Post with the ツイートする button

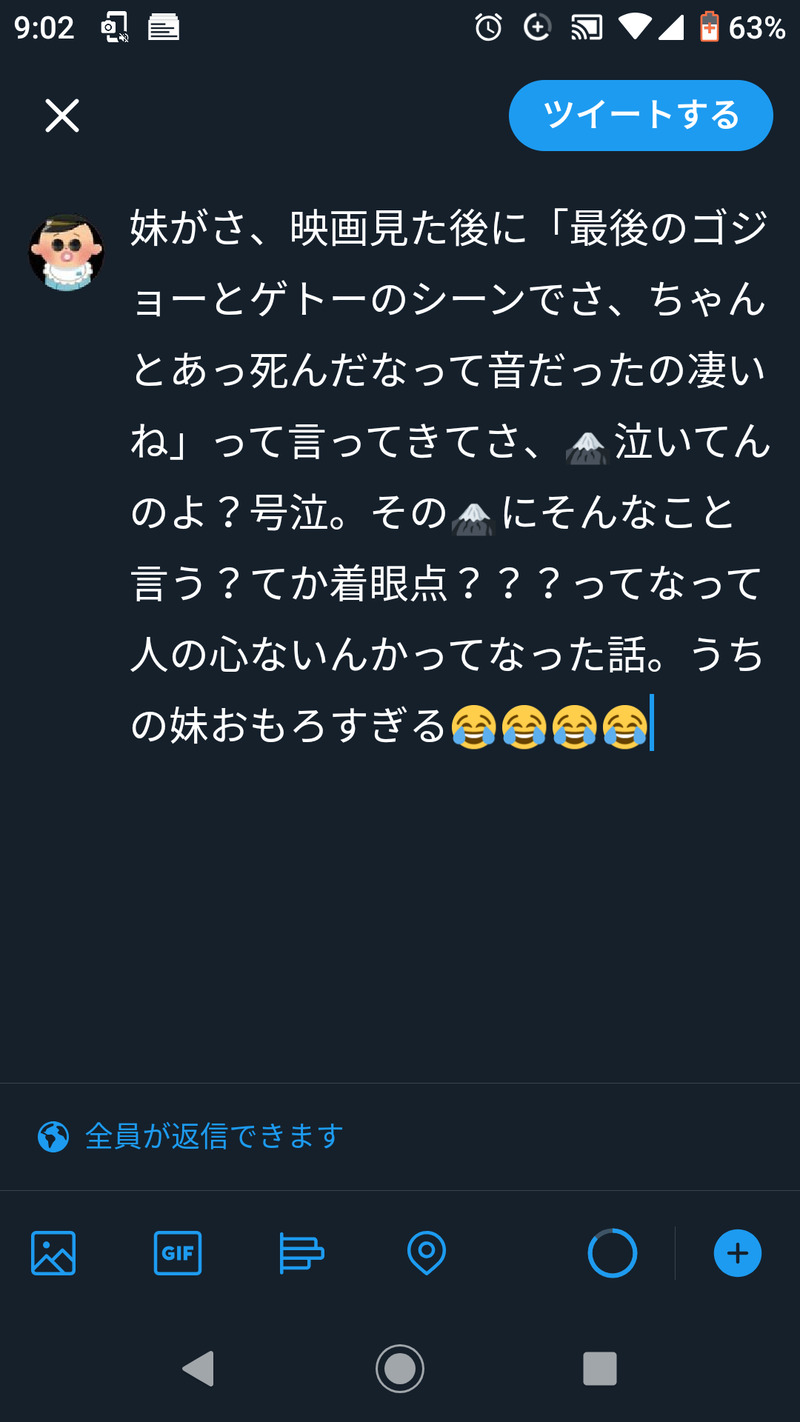[x=640, y=116]
